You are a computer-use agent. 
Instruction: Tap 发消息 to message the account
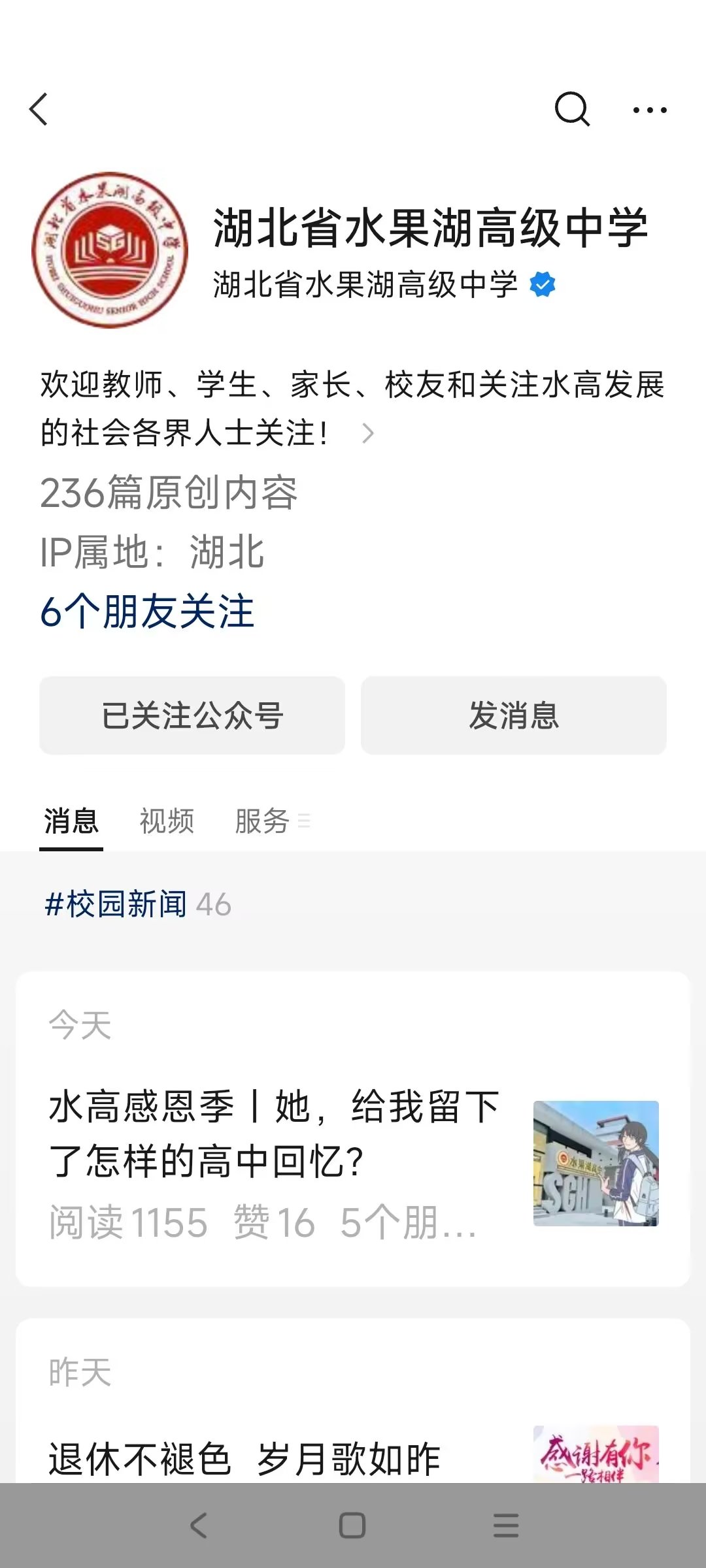514,715
